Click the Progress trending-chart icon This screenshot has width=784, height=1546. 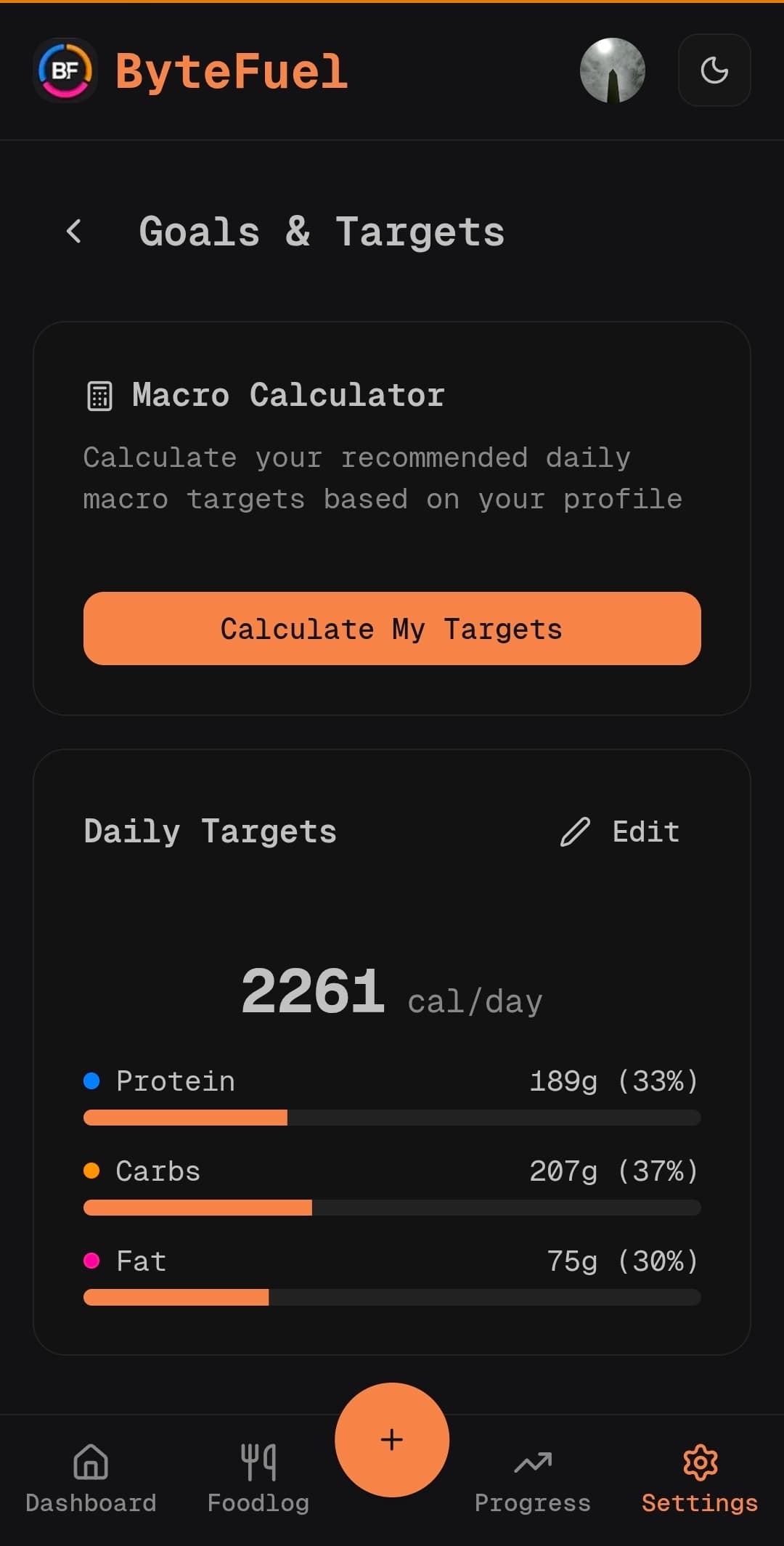click(x=533, y=1462)
